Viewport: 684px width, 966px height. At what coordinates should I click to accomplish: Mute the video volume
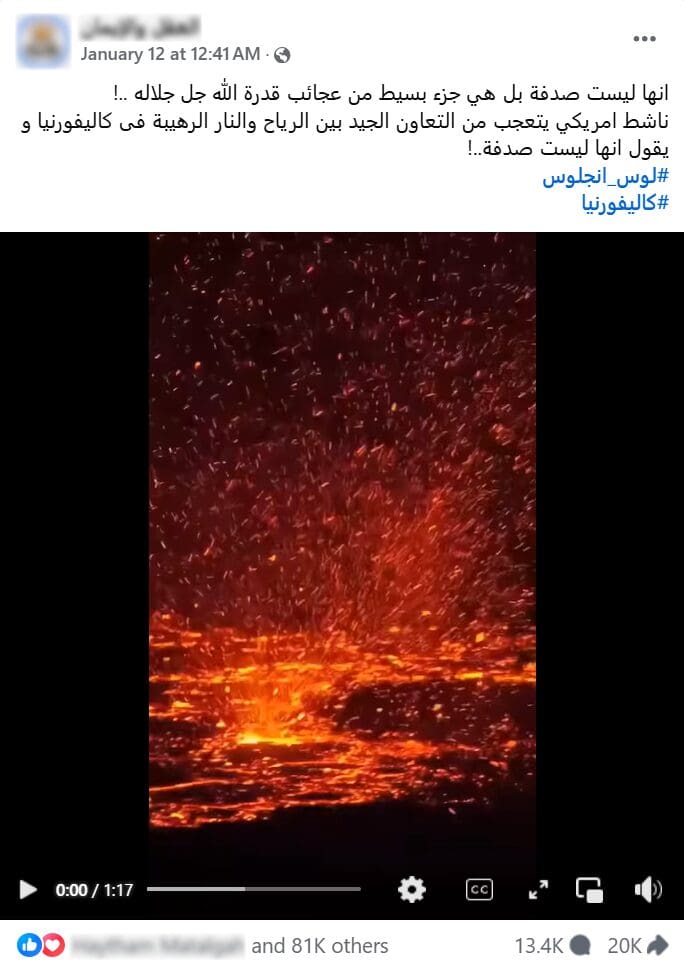(x=647, y=889)
